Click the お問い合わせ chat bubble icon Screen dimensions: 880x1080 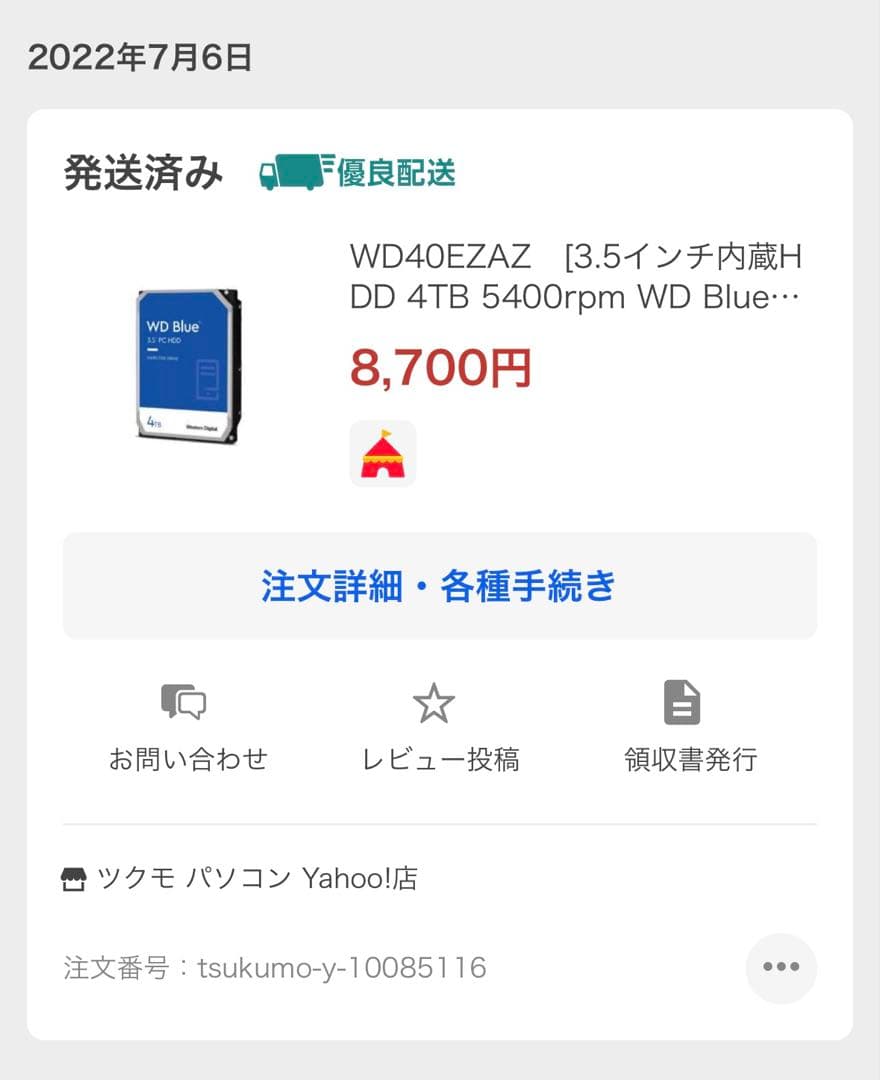tap(185, 700)
